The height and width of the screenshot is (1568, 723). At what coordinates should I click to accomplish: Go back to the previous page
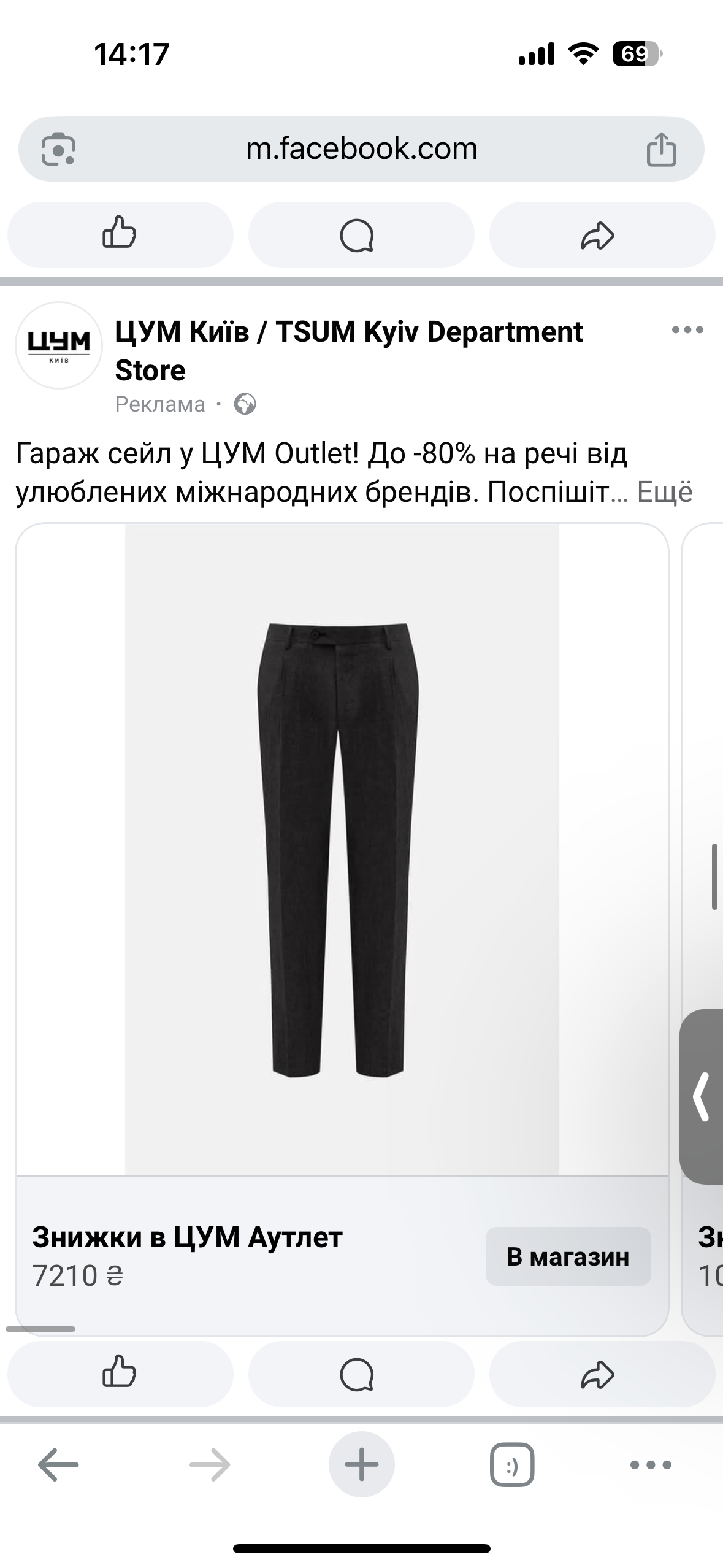(58, 1465)
